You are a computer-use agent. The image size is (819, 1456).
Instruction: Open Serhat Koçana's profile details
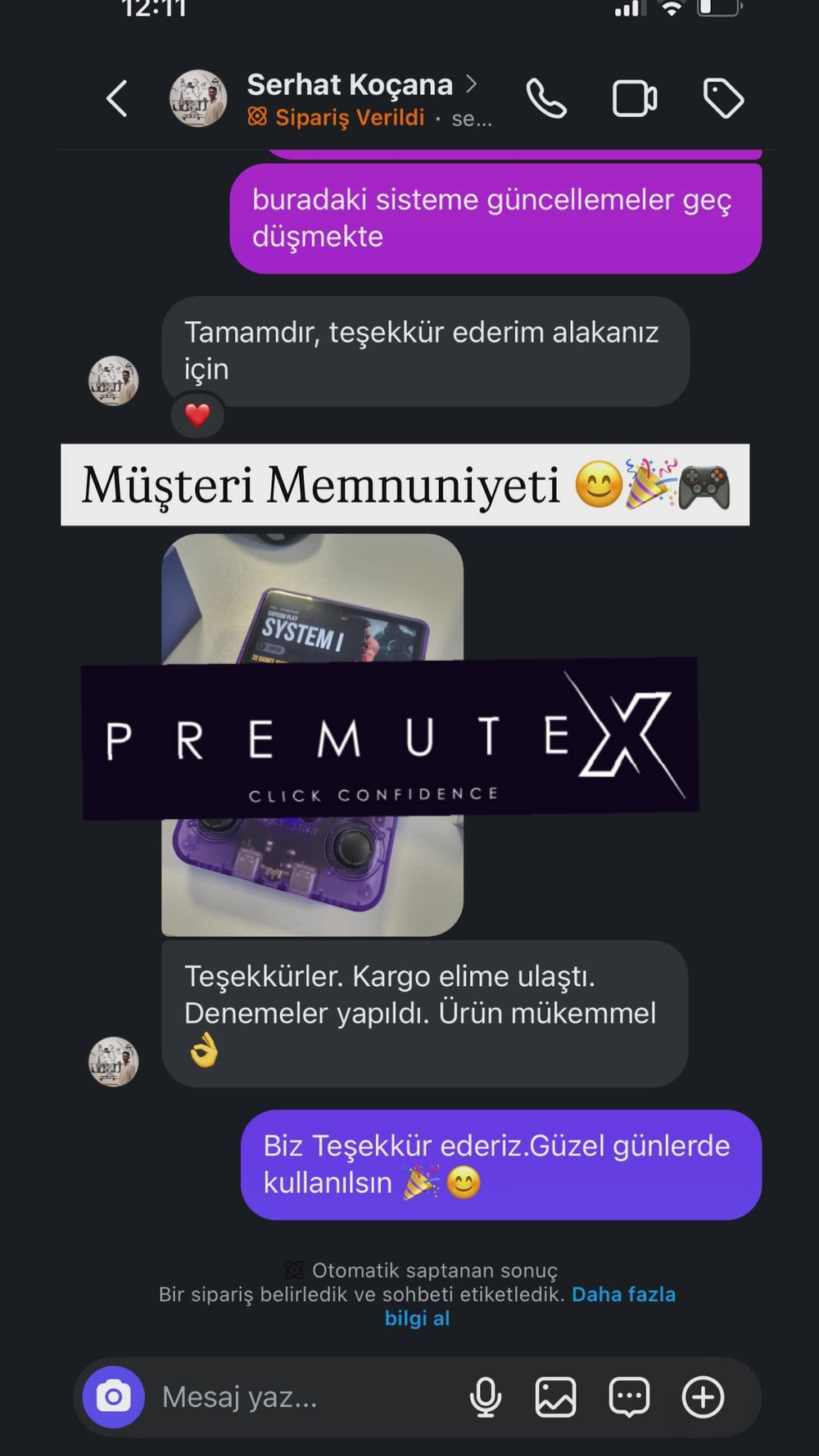(350, 85)
